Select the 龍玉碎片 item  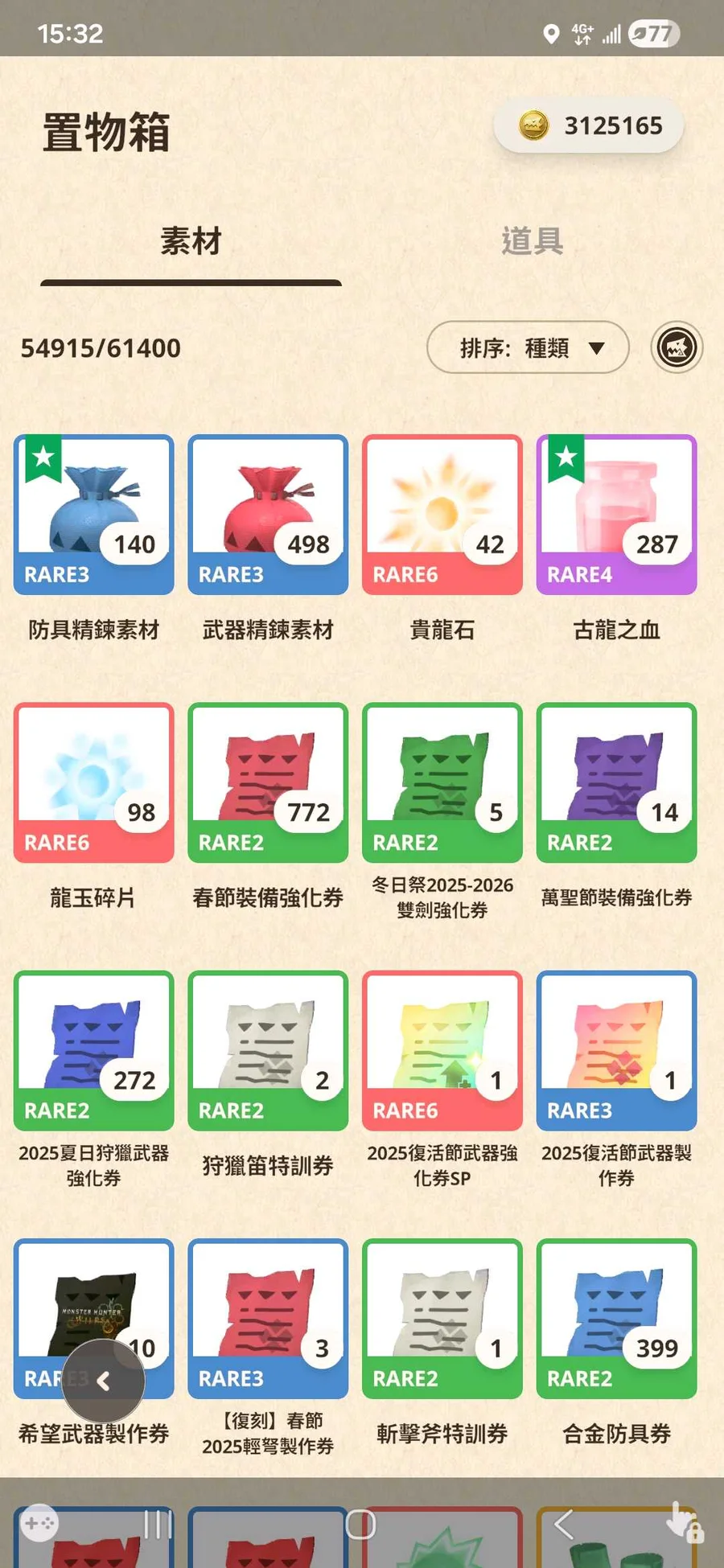pos(94,782)
